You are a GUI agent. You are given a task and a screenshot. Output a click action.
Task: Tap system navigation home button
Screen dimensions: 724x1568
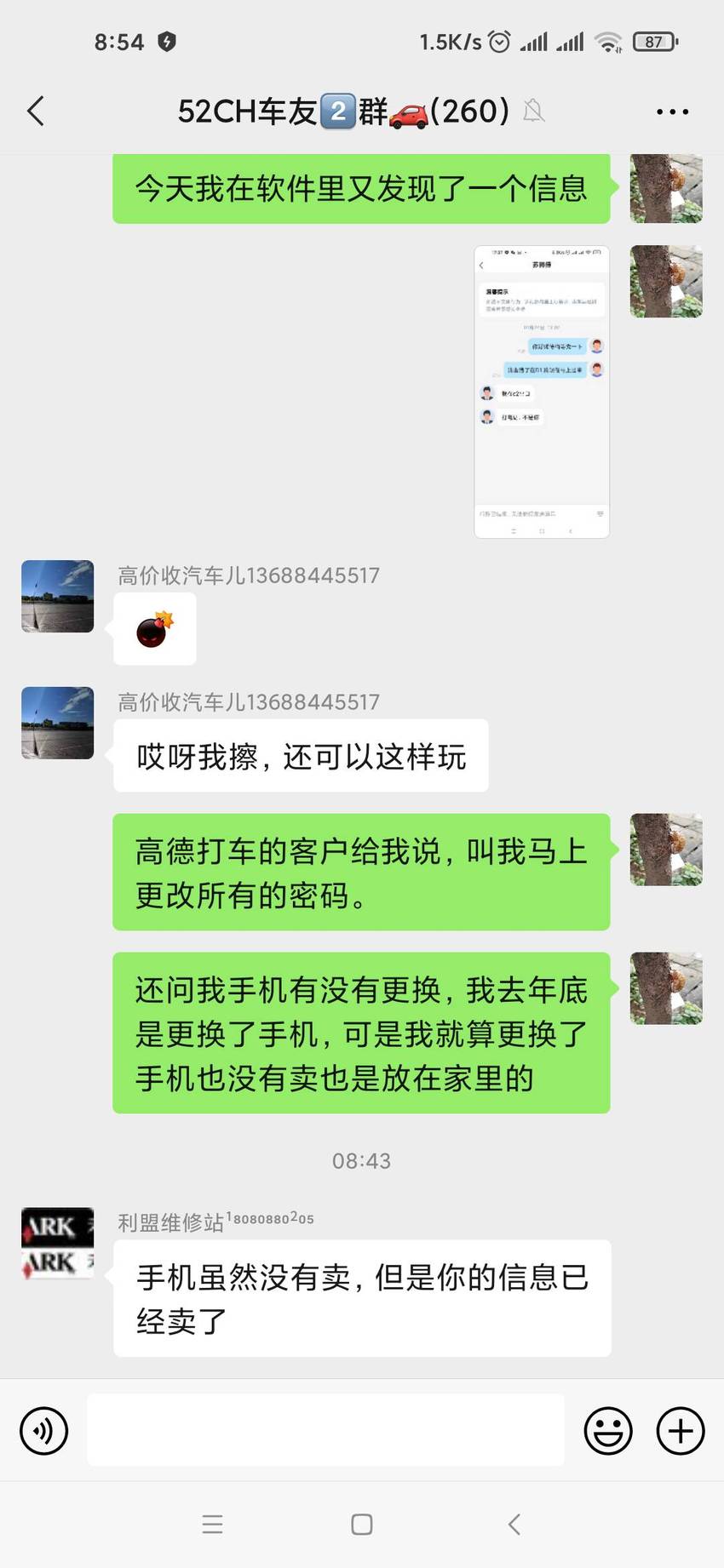(x=362, y=1525)
